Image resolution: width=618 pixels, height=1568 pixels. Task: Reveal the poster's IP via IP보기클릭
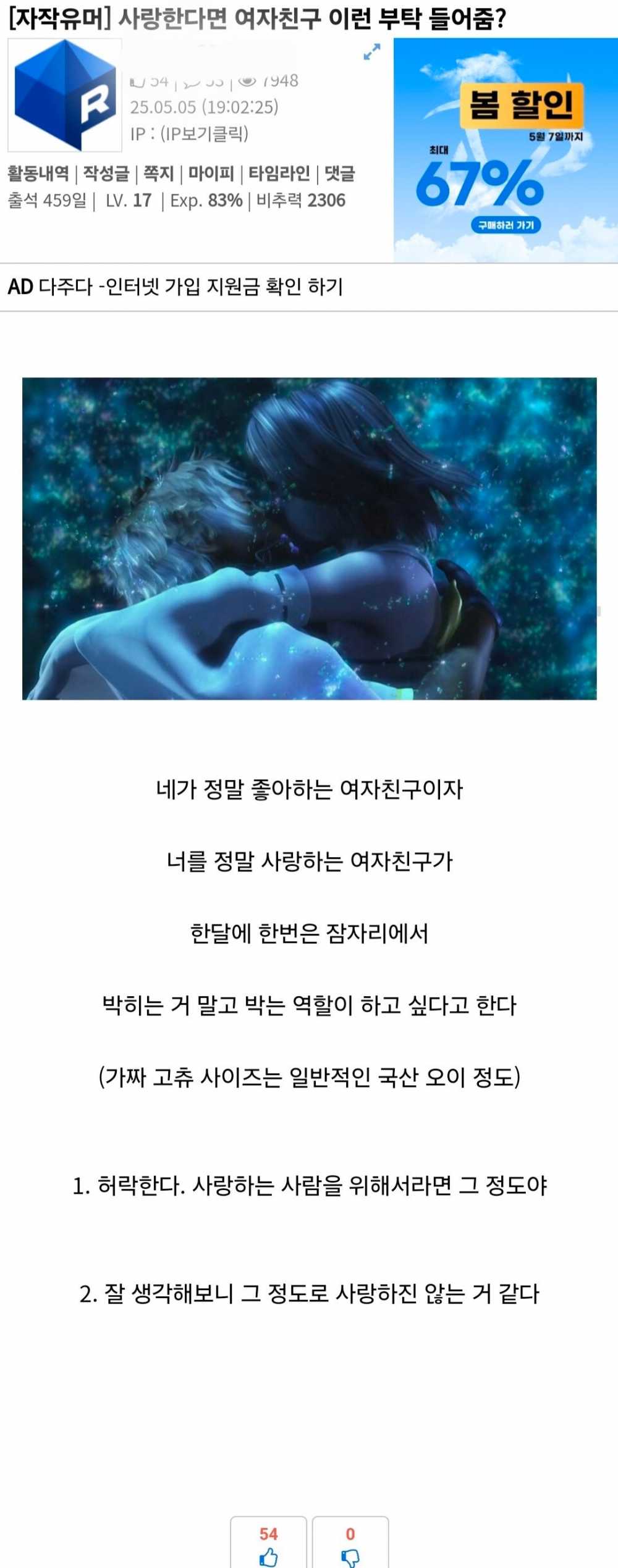click(204, 133)
